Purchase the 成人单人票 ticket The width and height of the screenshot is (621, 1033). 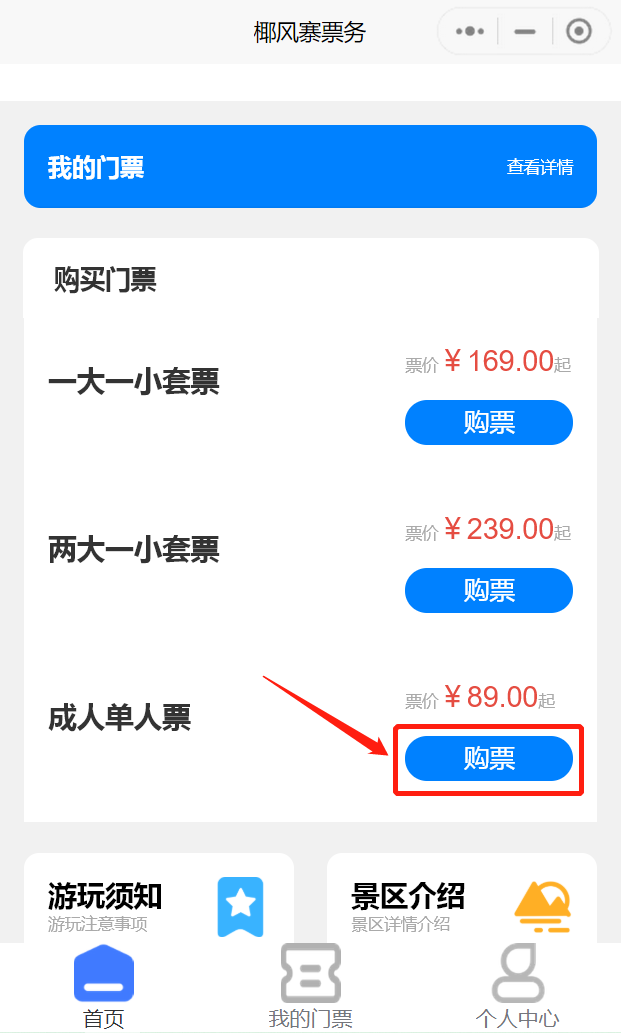(488, 758)
